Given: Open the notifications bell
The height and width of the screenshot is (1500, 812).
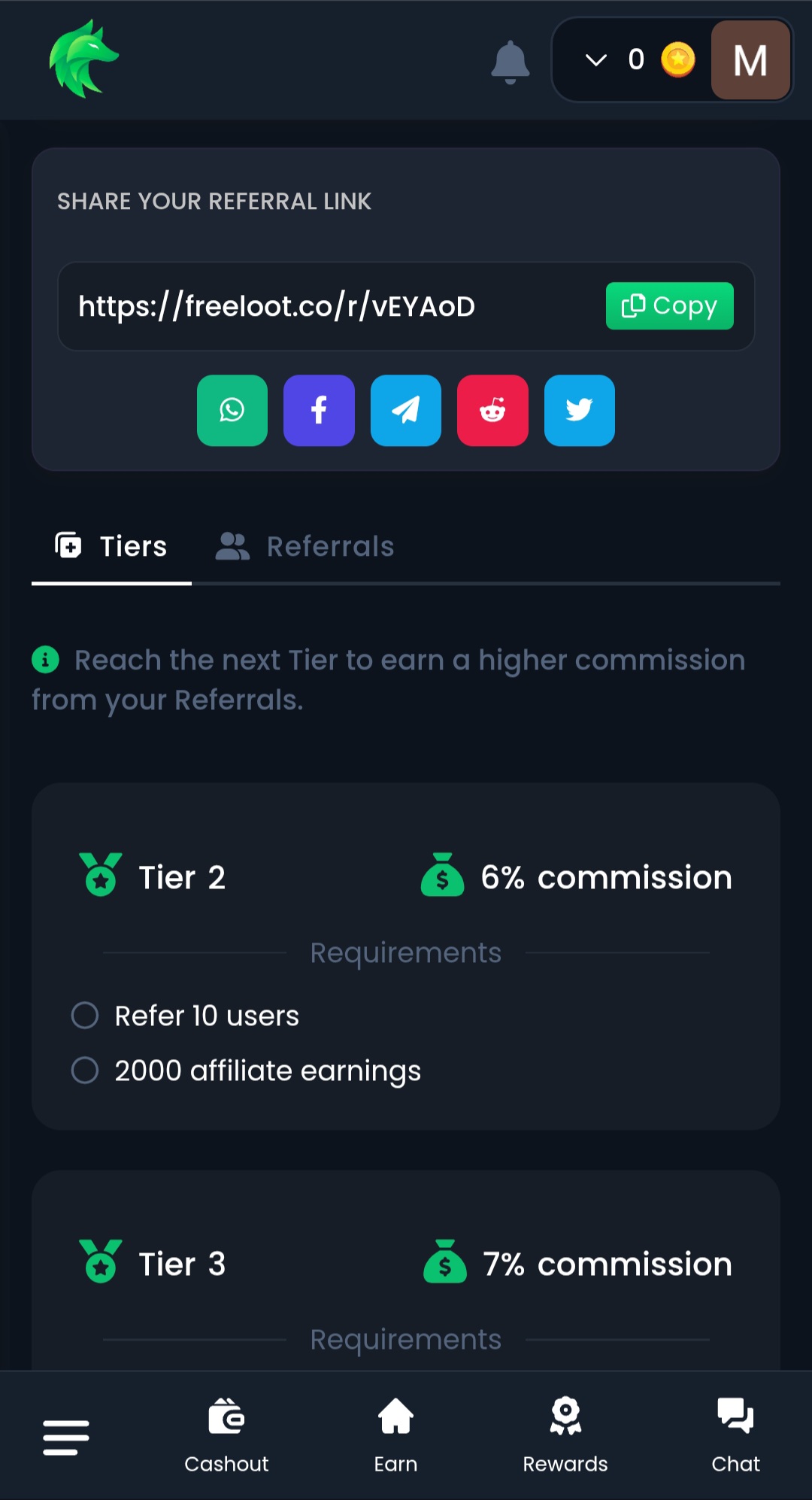Looking at the screenshot, I should [x=510, y=61].
